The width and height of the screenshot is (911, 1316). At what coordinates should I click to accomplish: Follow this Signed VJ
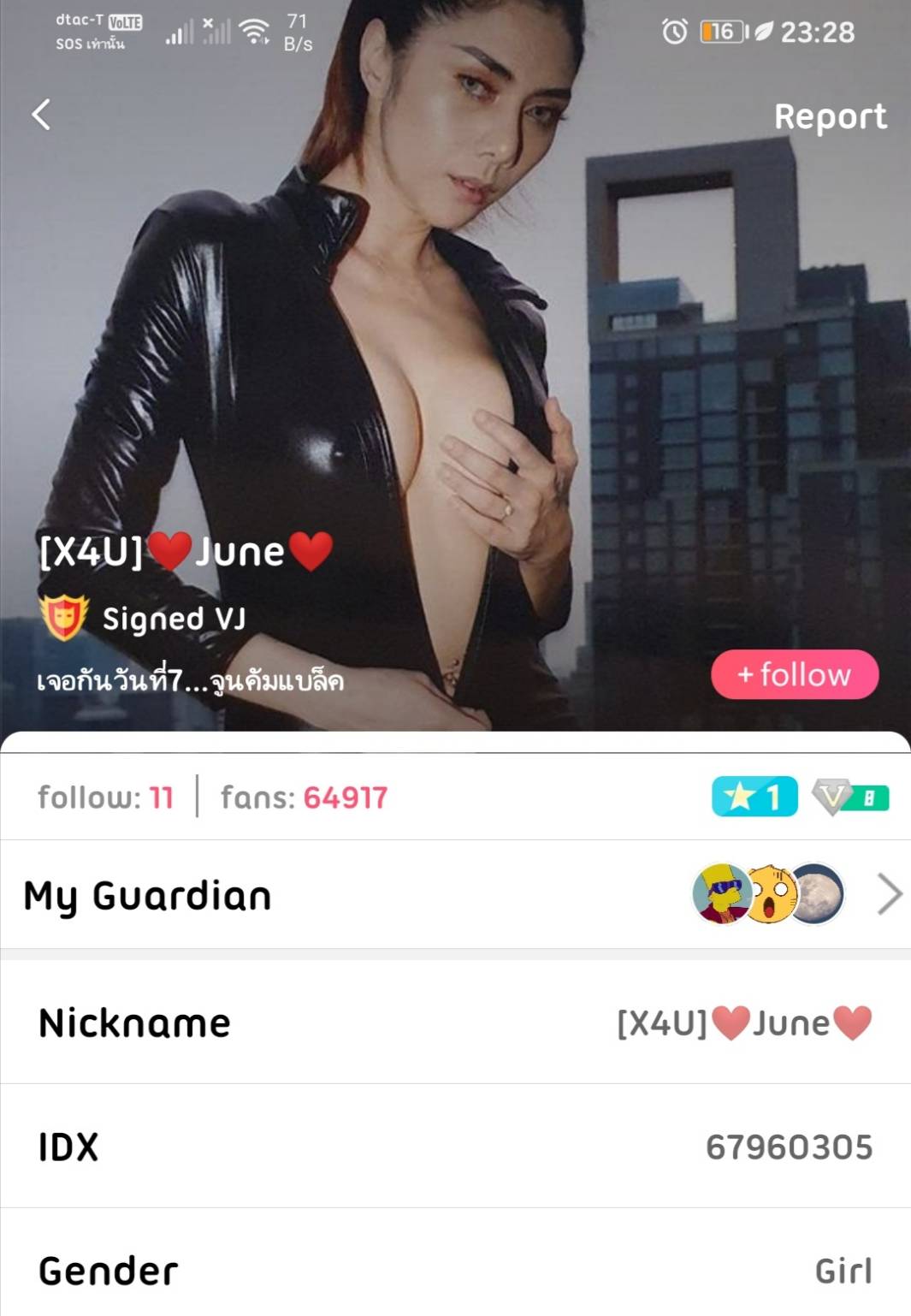794,674
